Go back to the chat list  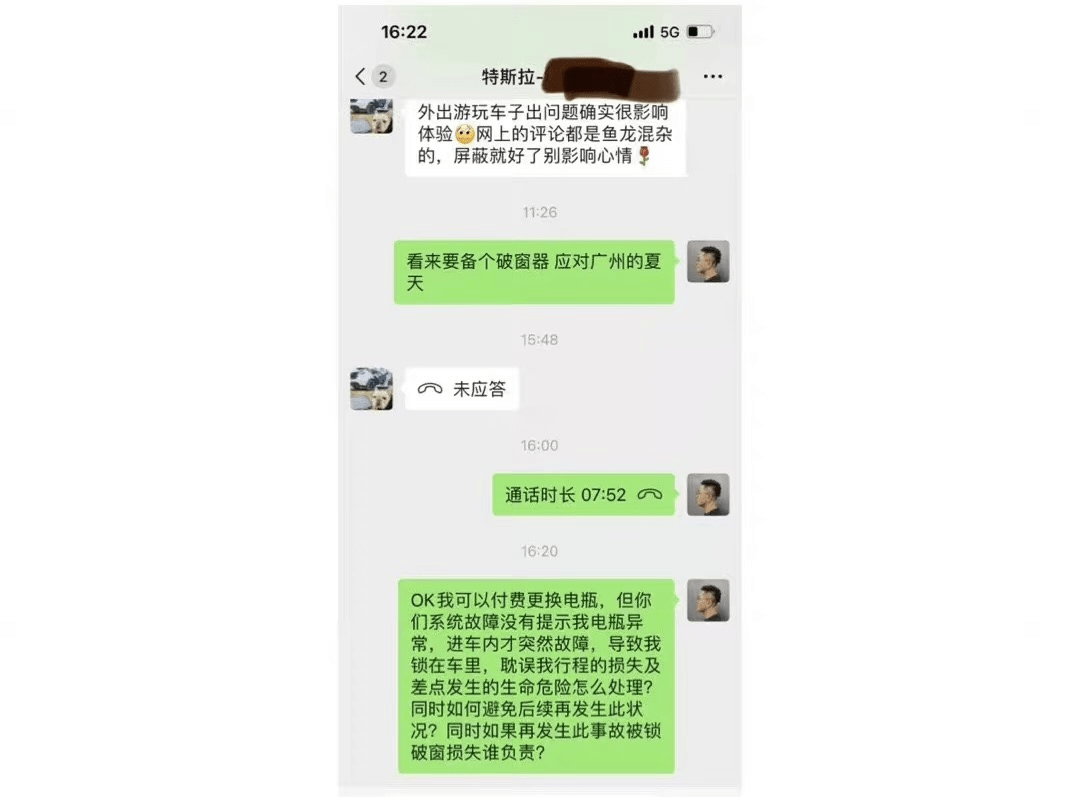point(362,77)
